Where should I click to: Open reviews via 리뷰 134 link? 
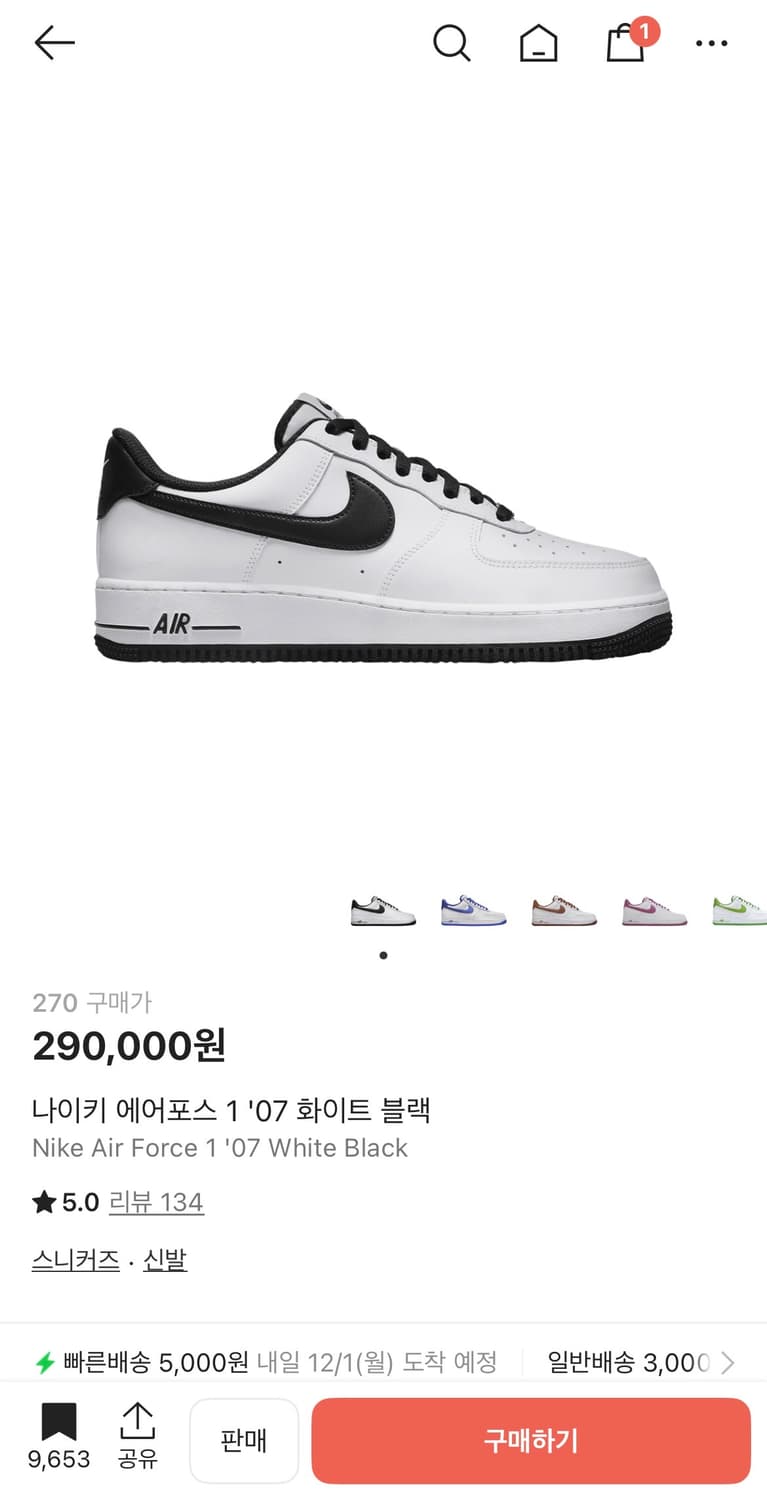(x=156, y=1202)
